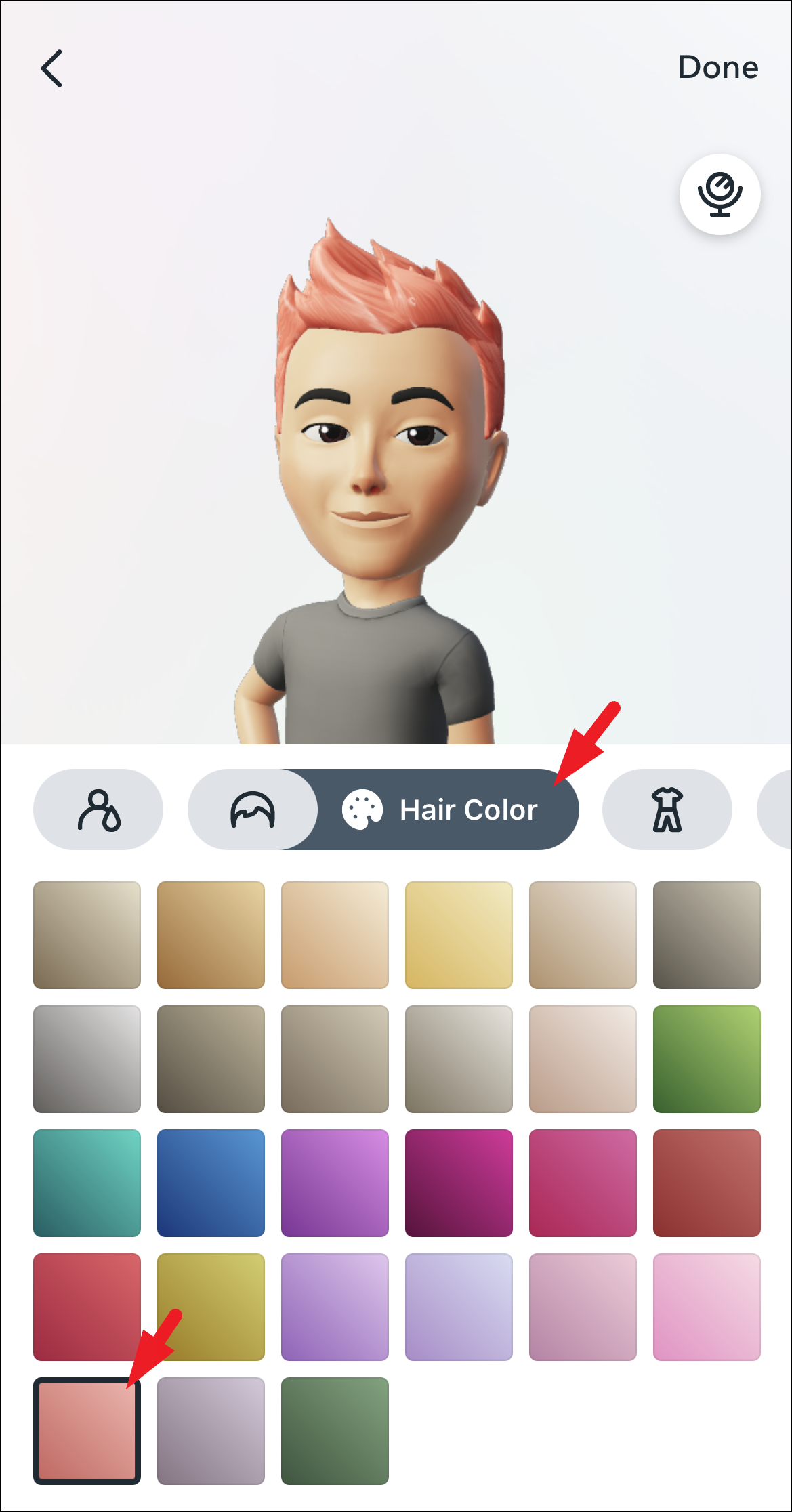Open the mirror preview button
Image resolution: width=792 pixels, height=1512 pixels.
pos(720,194)
